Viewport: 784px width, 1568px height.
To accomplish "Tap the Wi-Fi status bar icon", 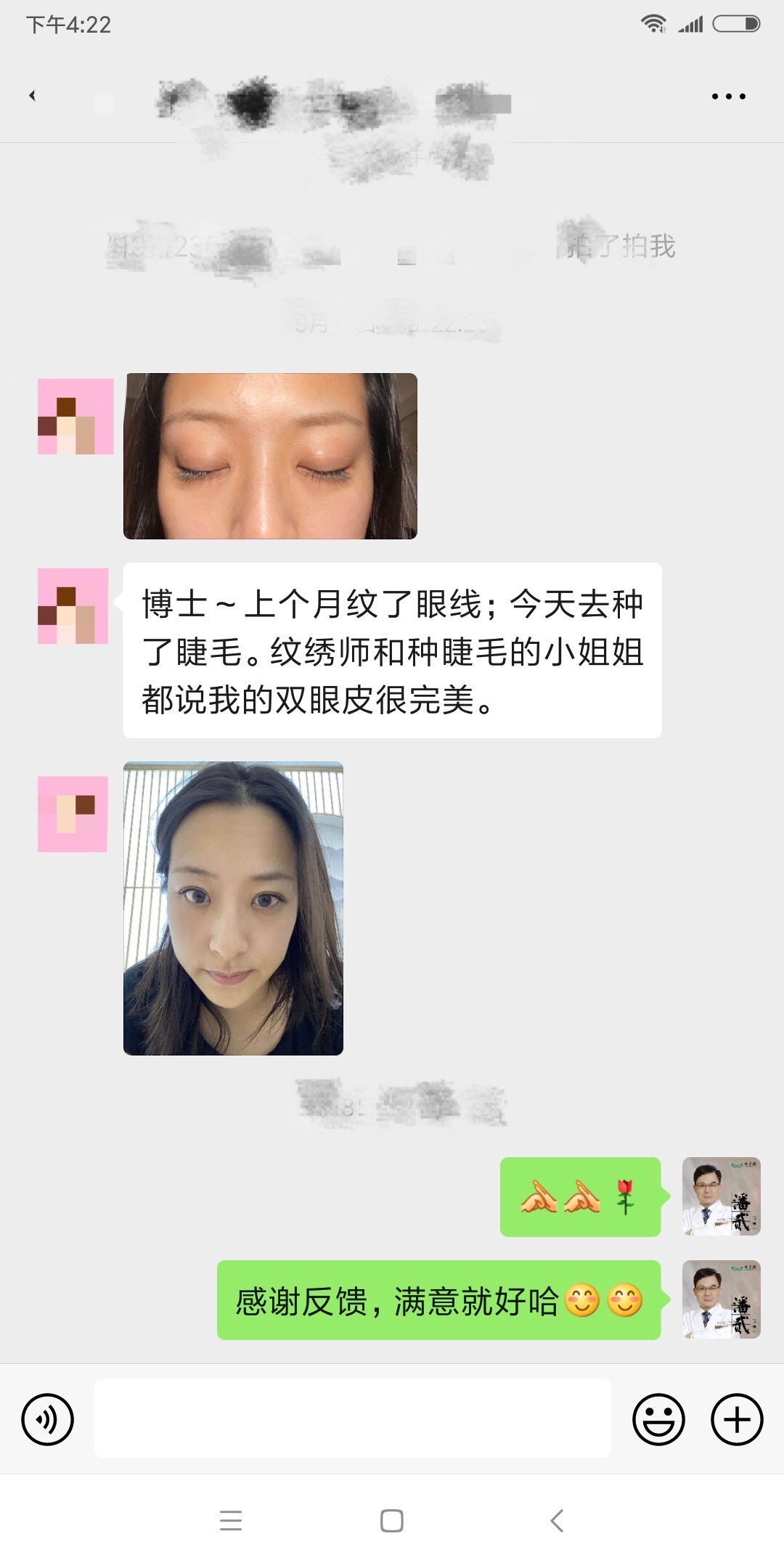I will coord(654,24).
